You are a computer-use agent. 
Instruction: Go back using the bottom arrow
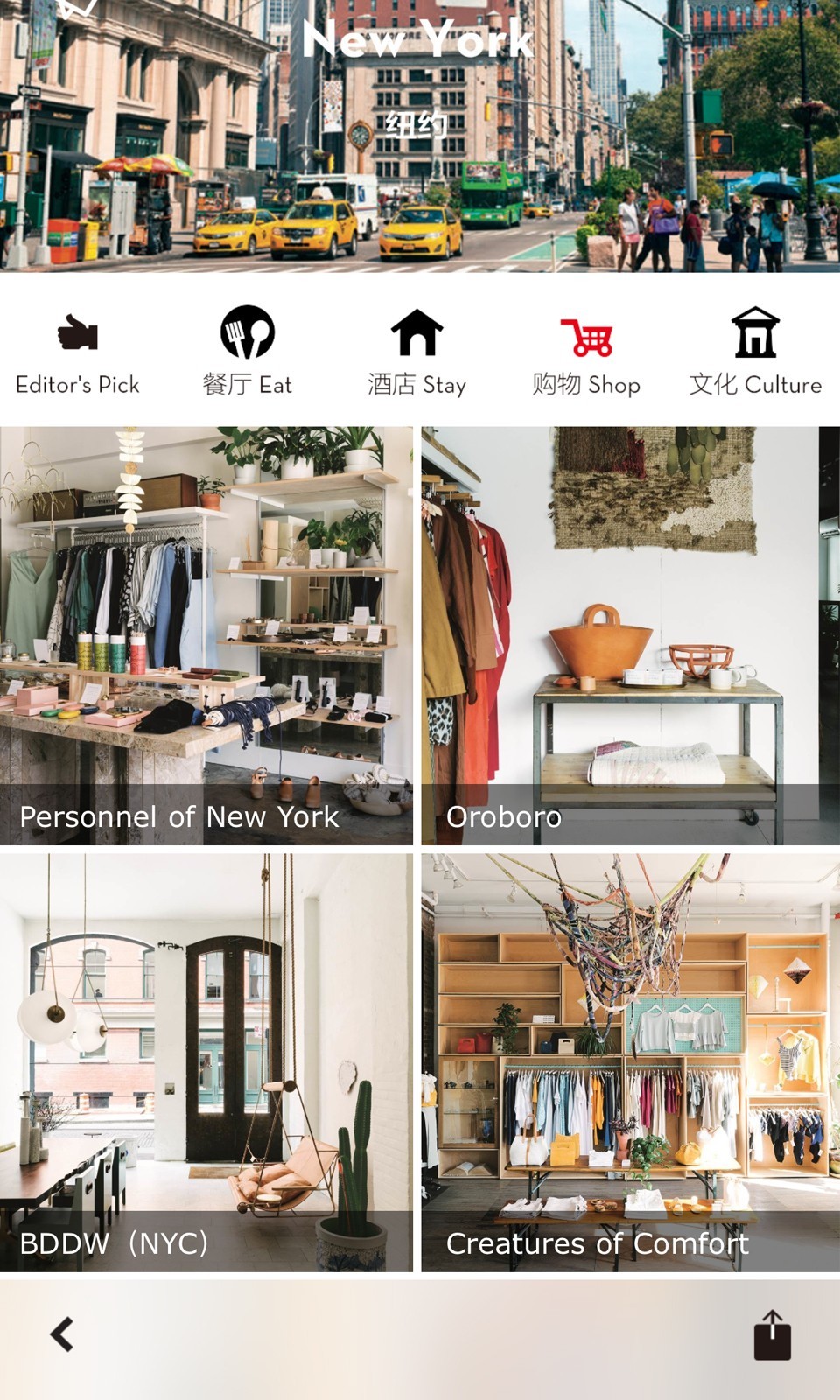(62, 1335)
